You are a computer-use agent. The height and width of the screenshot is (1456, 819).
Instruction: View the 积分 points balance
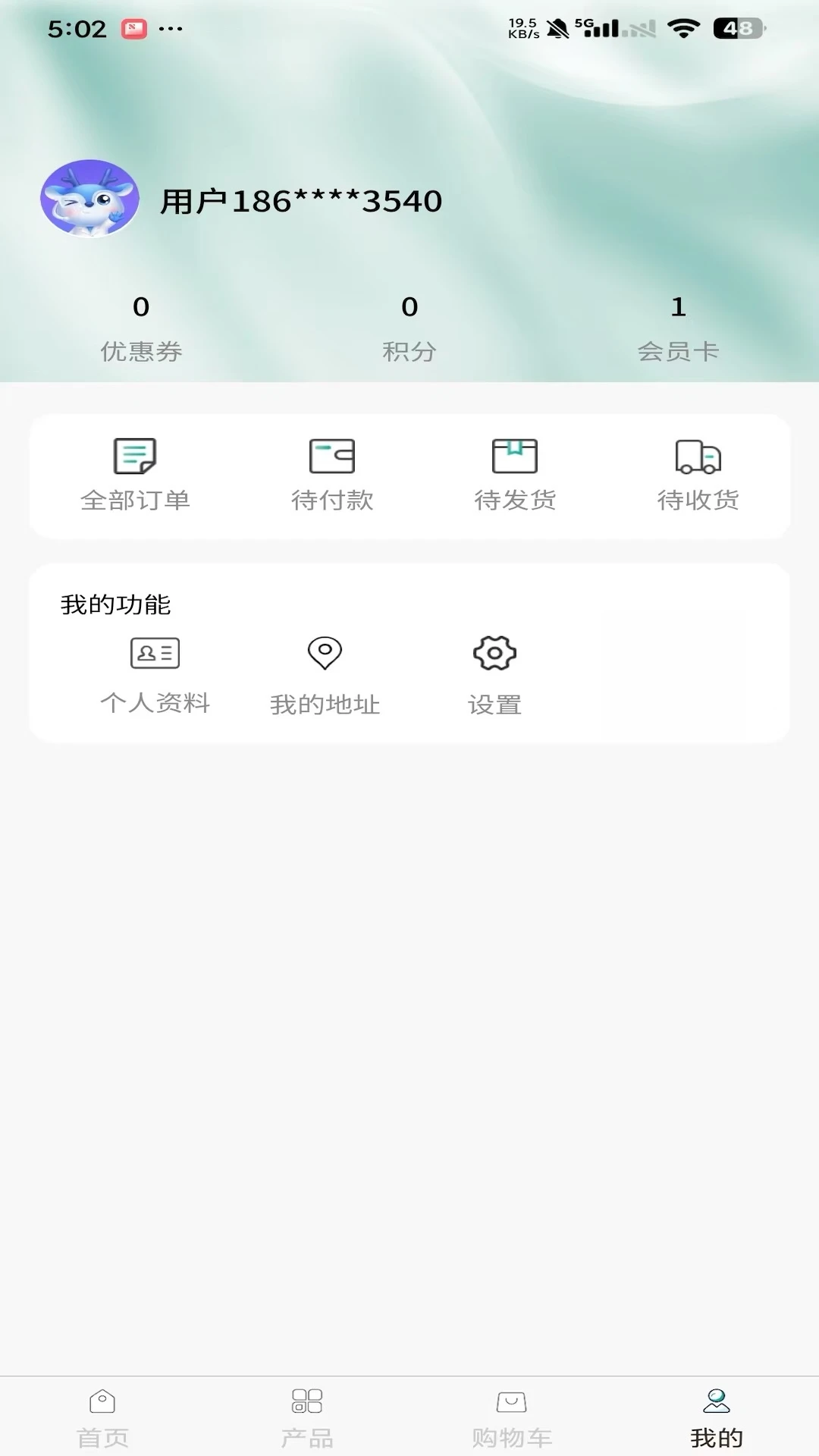click(x=409, y=326)
